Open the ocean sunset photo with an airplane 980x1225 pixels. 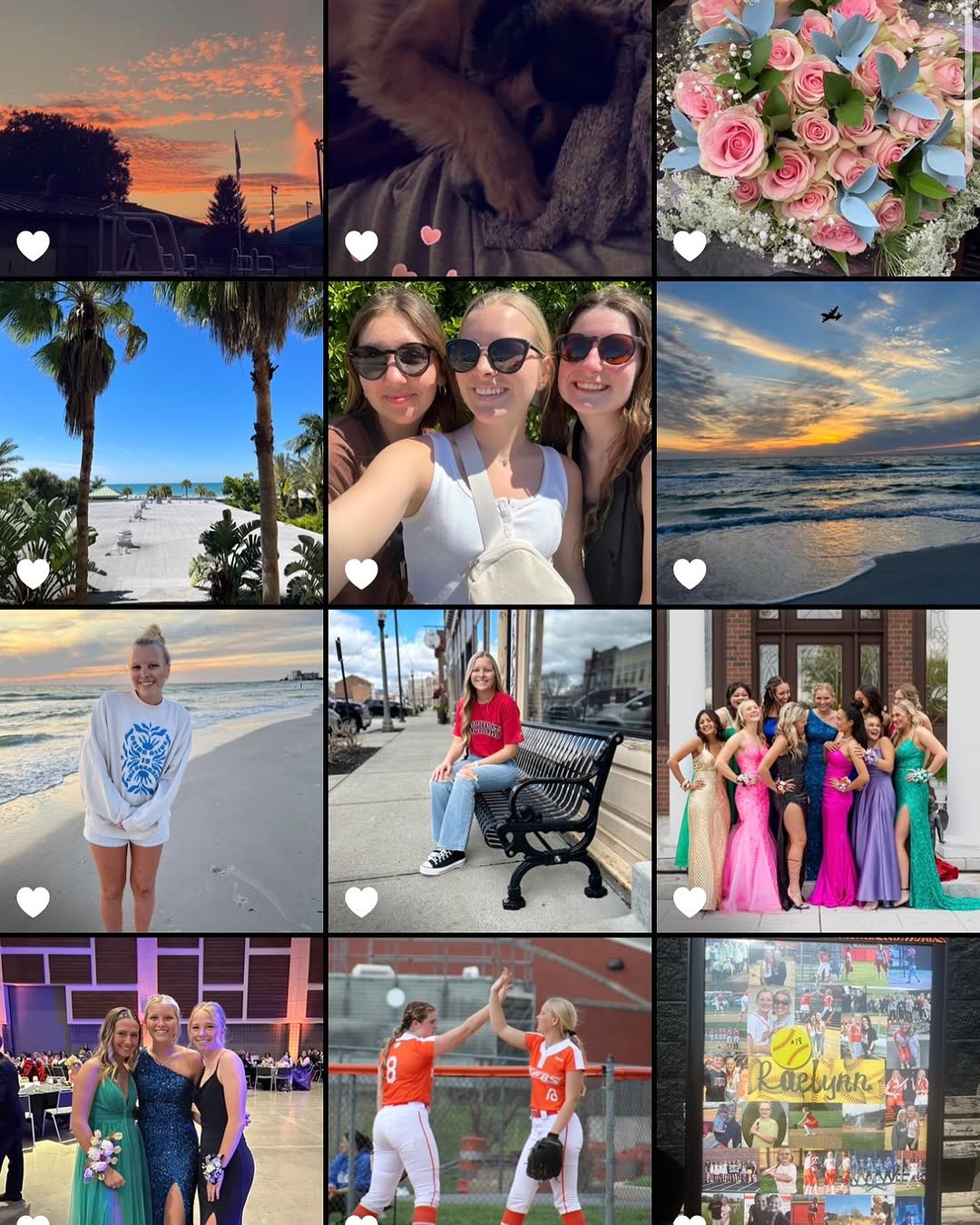(x=818, y=443)
